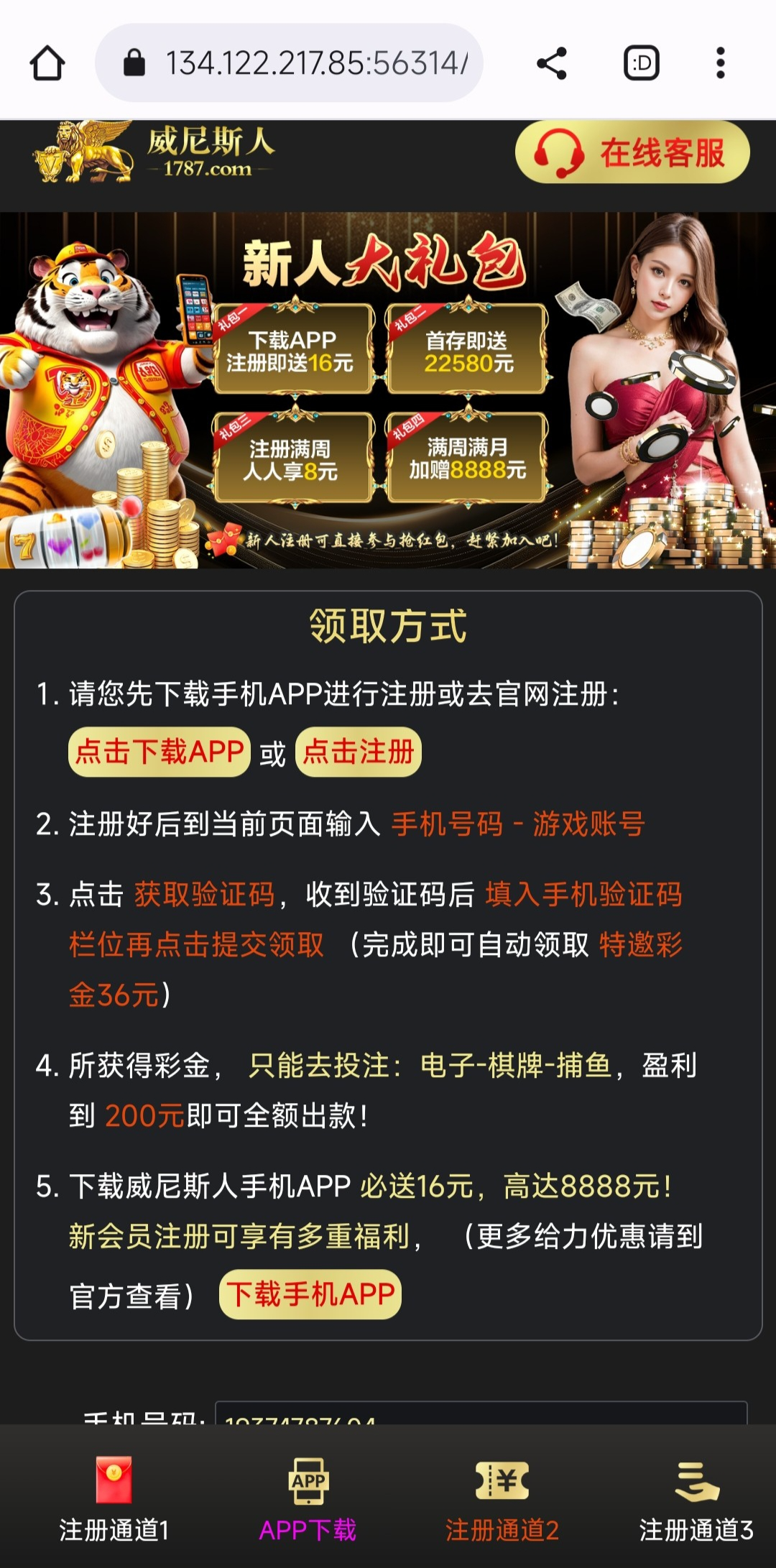Go to the browser home page
Image resolution: width=776 pixels, height=1568 pixels.
click(x=47, y=63)
